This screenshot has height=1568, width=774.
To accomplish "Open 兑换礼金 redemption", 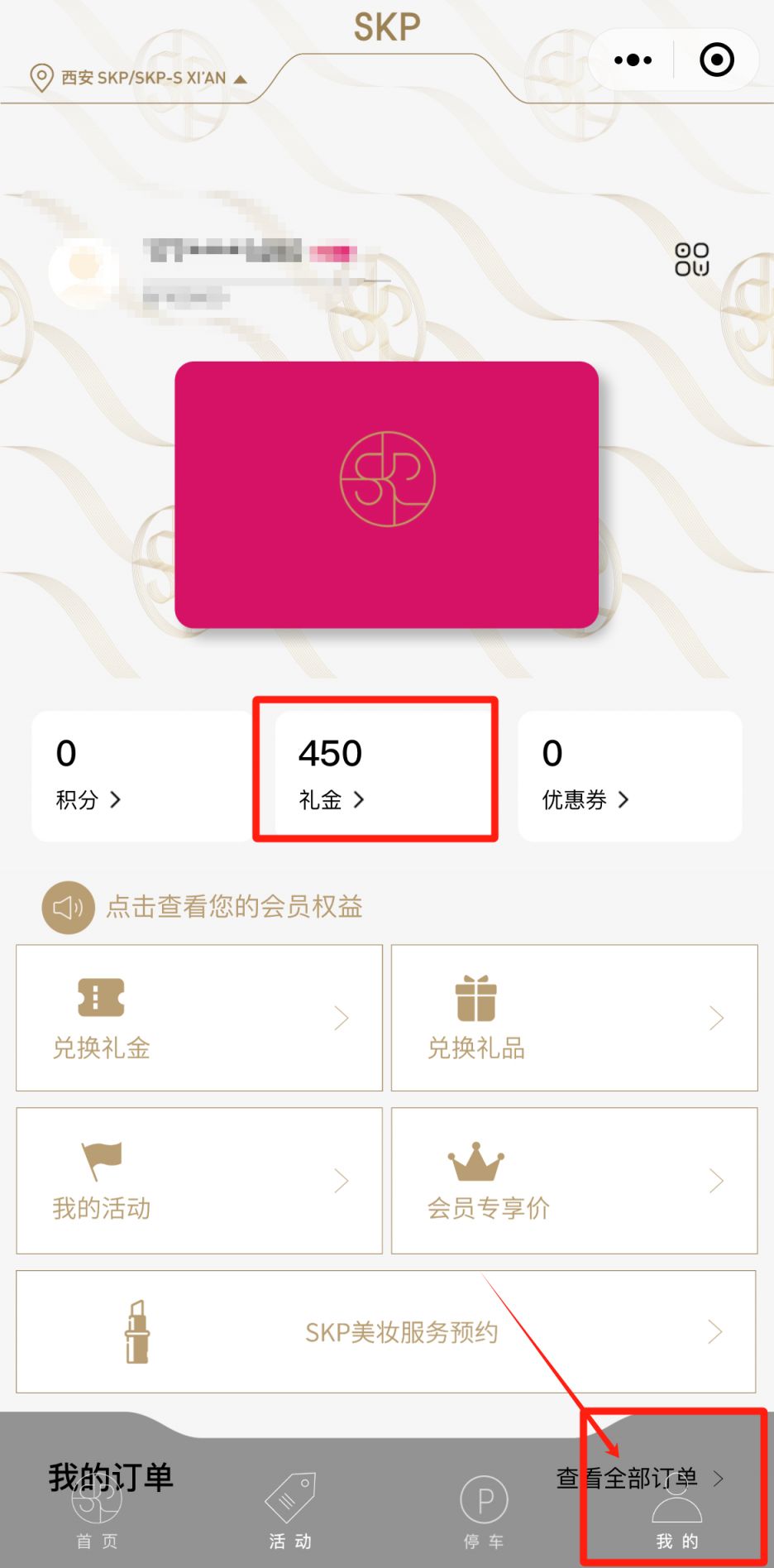I will [199, 1018].
